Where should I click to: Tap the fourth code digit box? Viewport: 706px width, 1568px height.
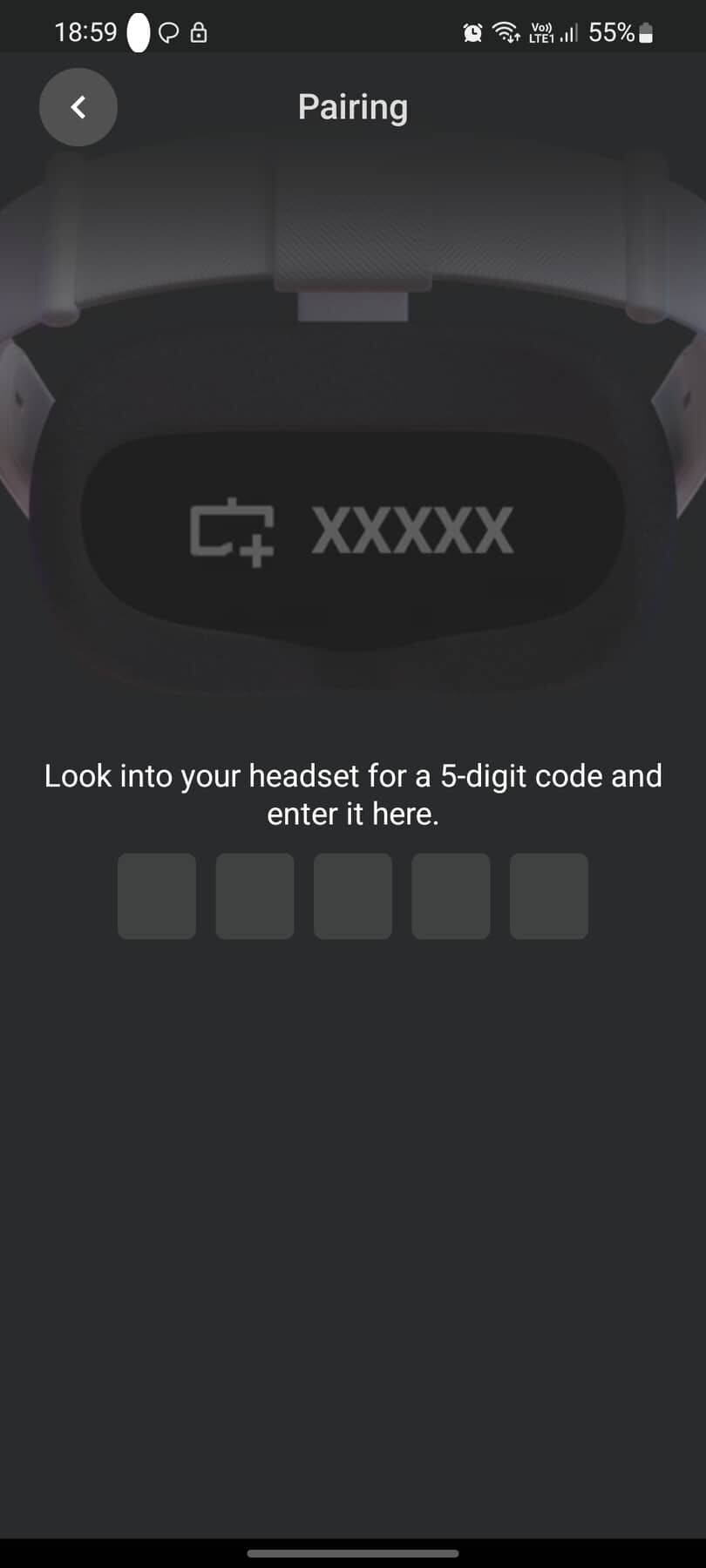451,896
